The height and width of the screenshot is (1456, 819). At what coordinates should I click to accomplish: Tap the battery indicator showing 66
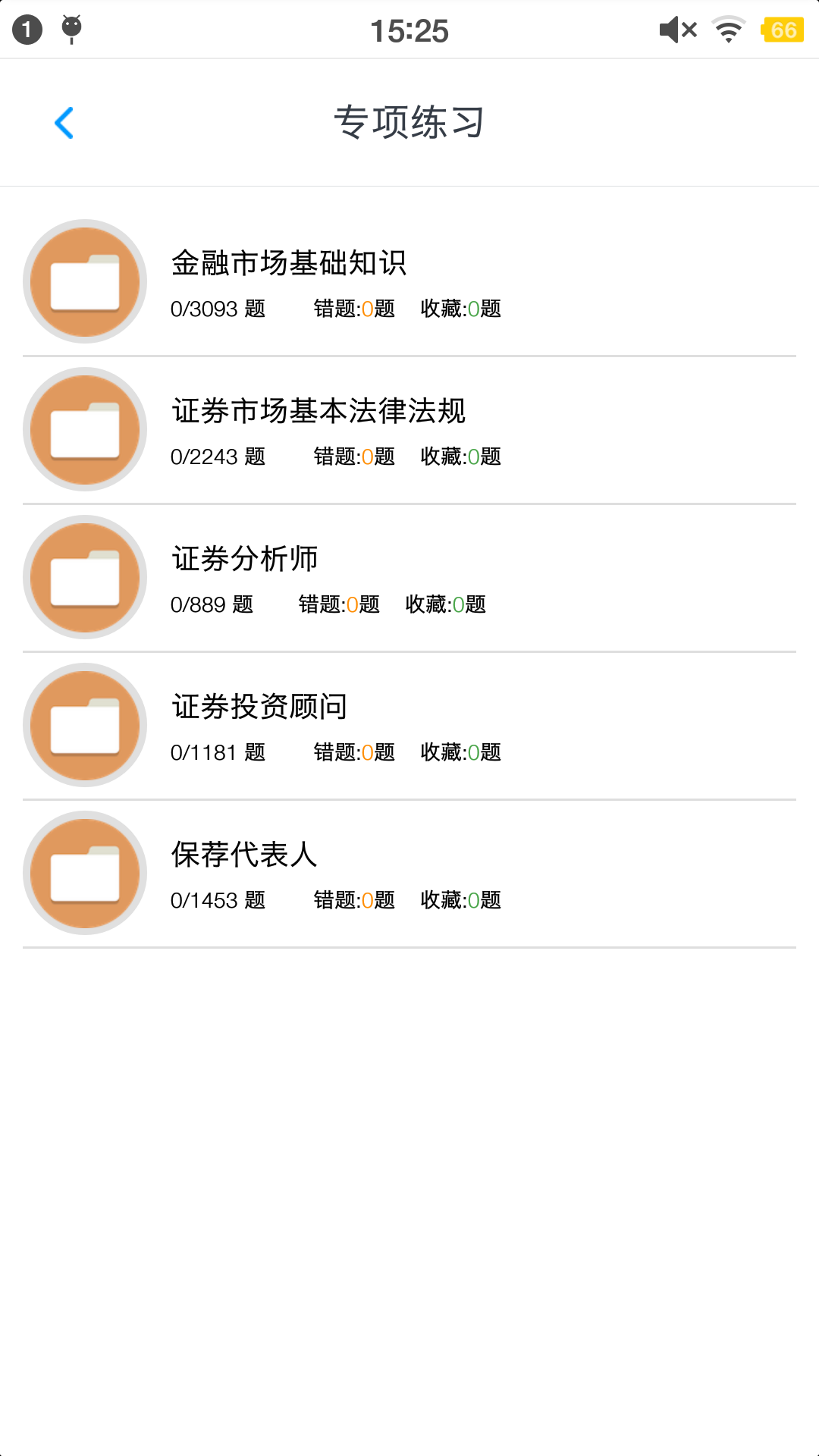click(x=783, y=29)
